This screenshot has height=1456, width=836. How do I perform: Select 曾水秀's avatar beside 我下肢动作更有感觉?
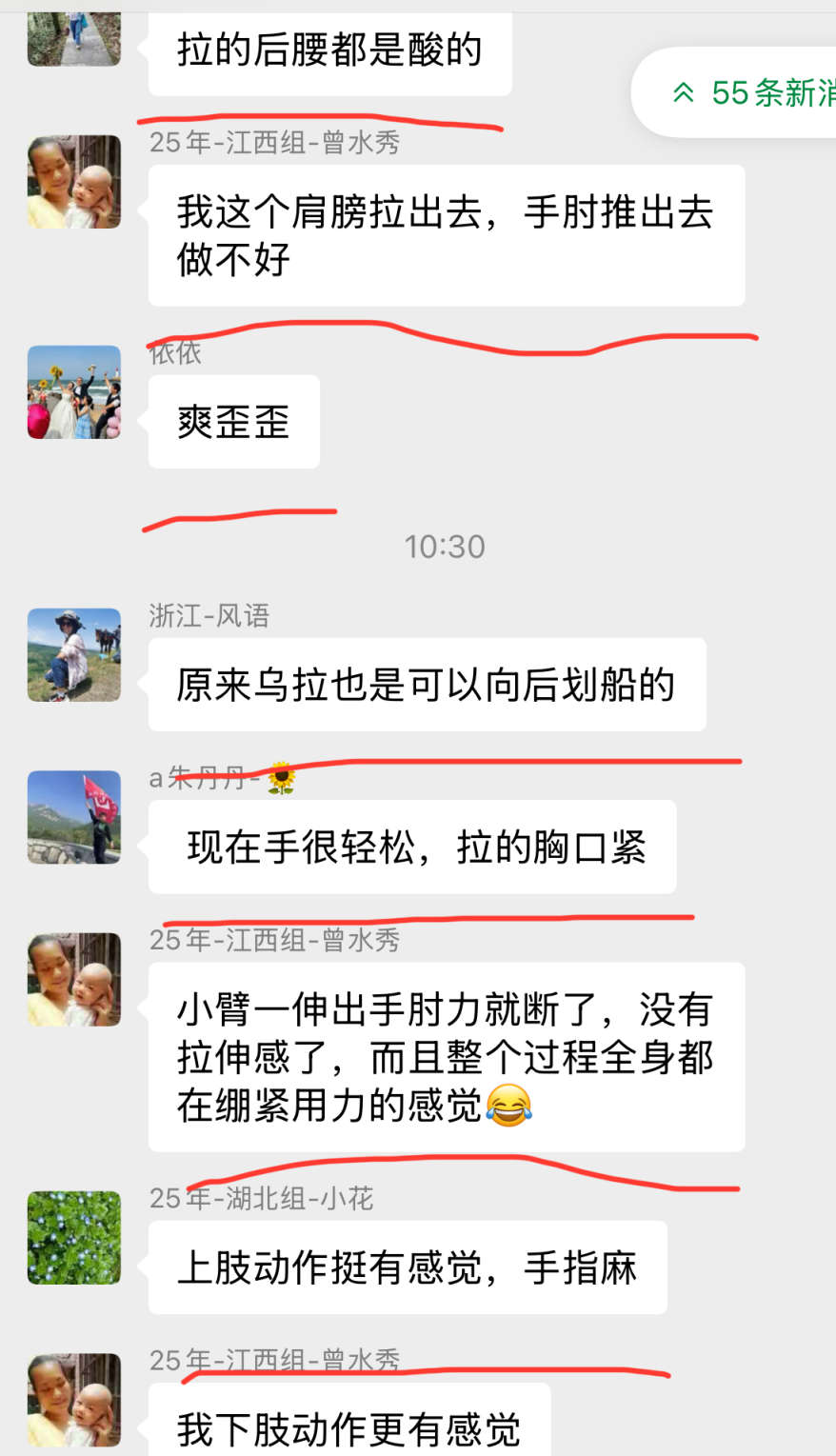[x=74, y=1400]
